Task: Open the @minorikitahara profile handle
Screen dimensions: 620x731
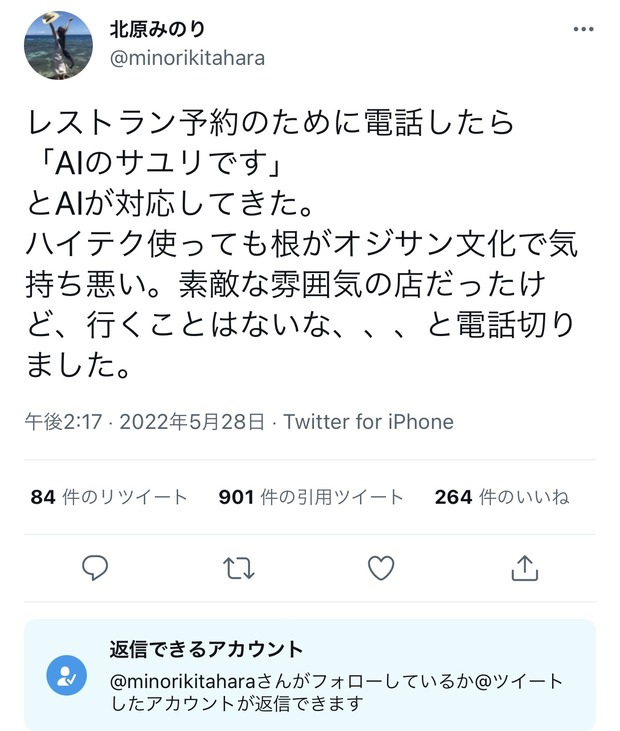Action: coord(187,58)
